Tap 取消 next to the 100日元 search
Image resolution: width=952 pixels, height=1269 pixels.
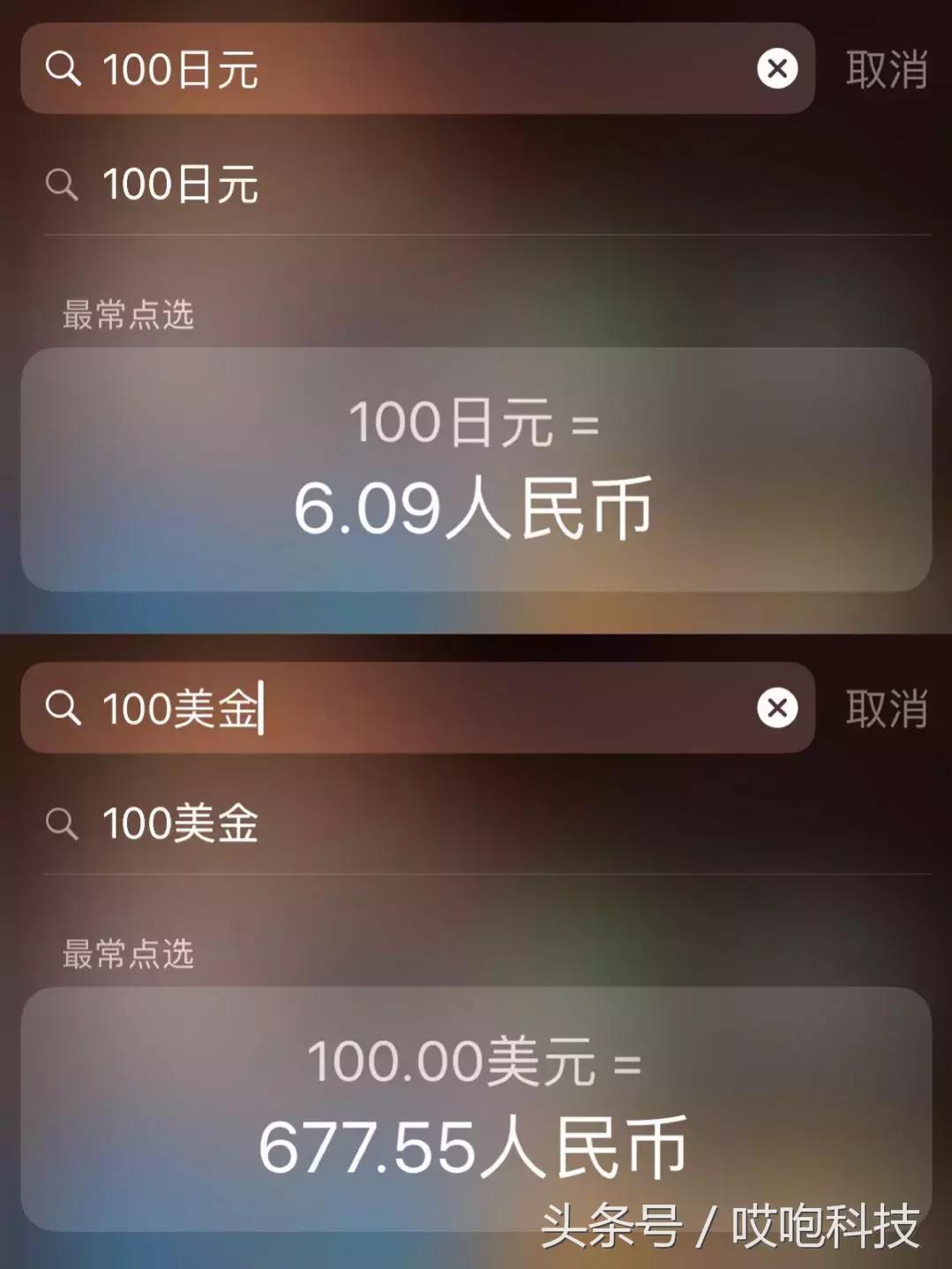coord(885,71)
